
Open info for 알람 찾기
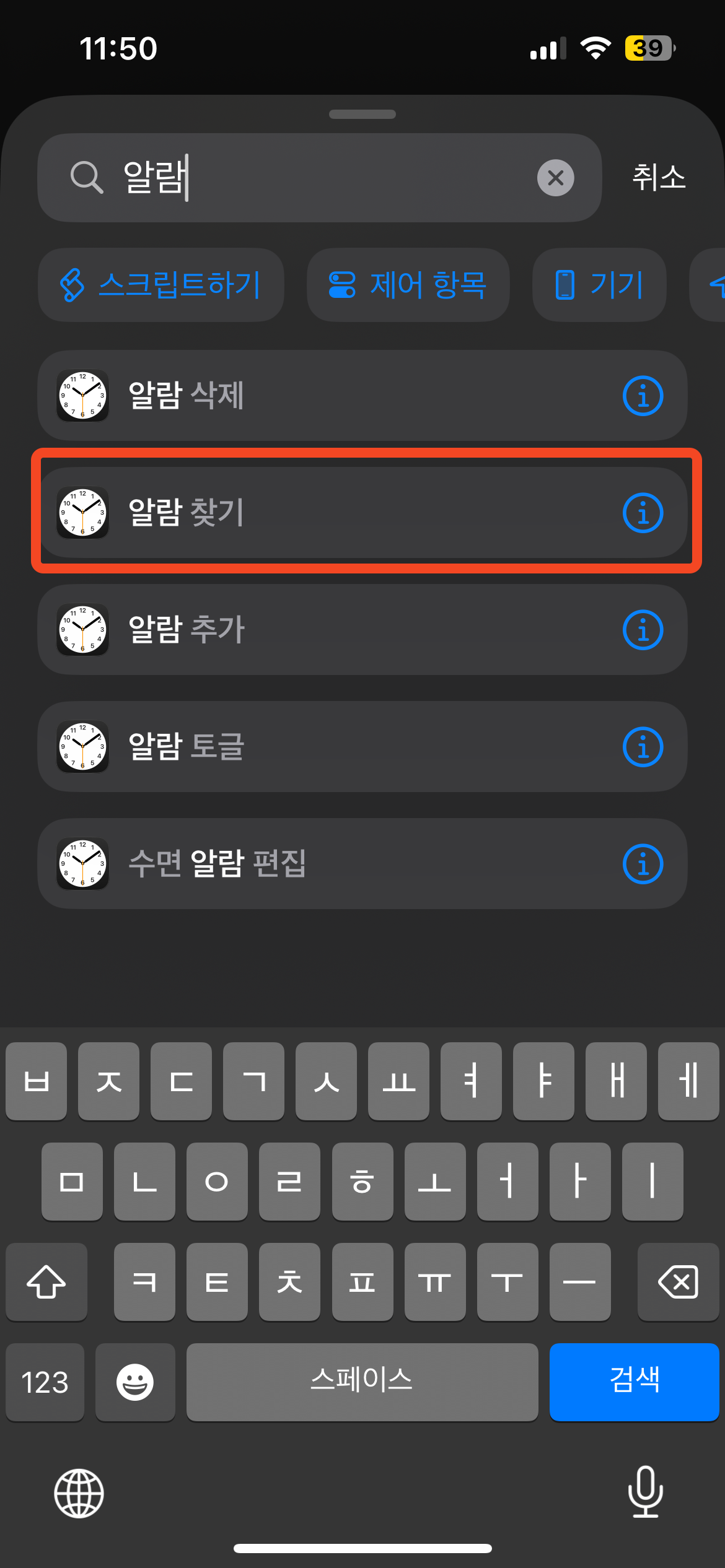click(643, 513)
